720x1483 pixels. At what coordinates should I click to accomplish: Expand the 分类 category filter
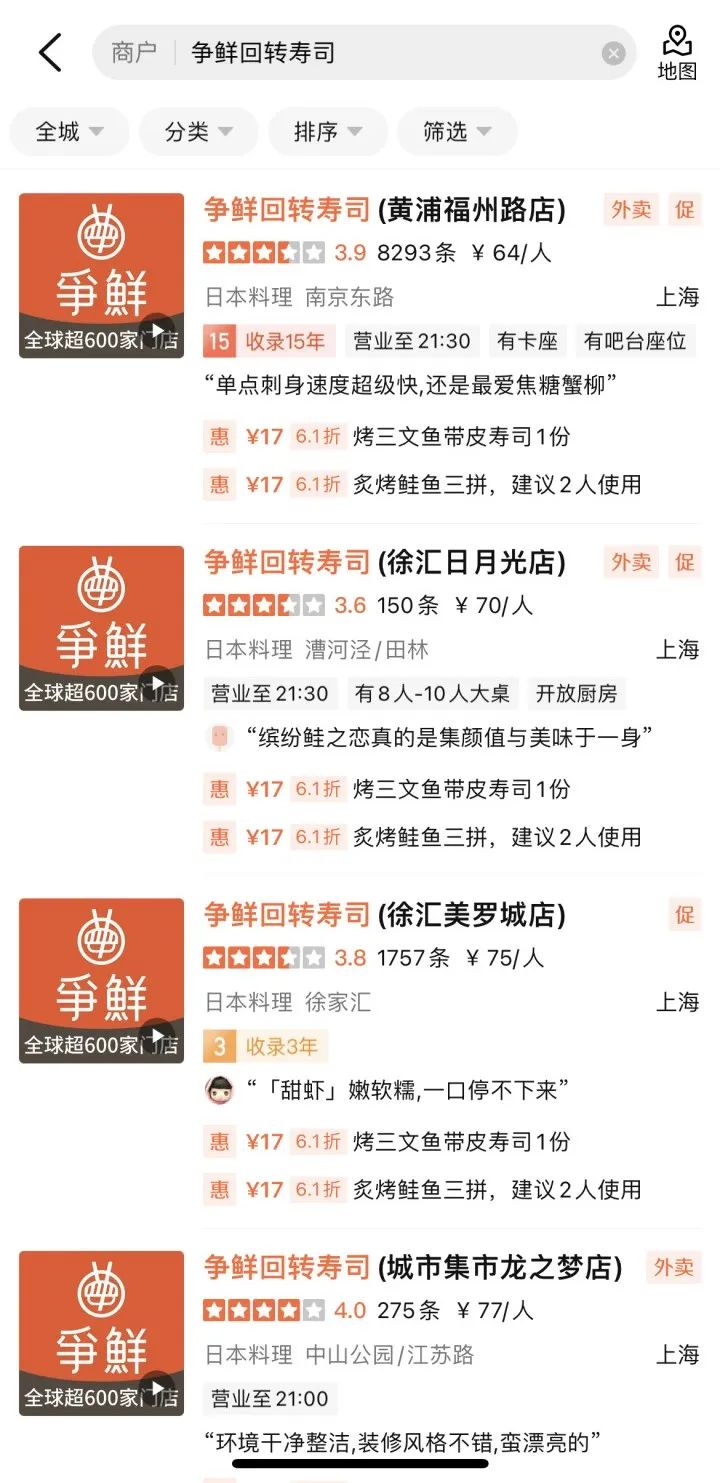pyautogui.click(x=199, y=131)
